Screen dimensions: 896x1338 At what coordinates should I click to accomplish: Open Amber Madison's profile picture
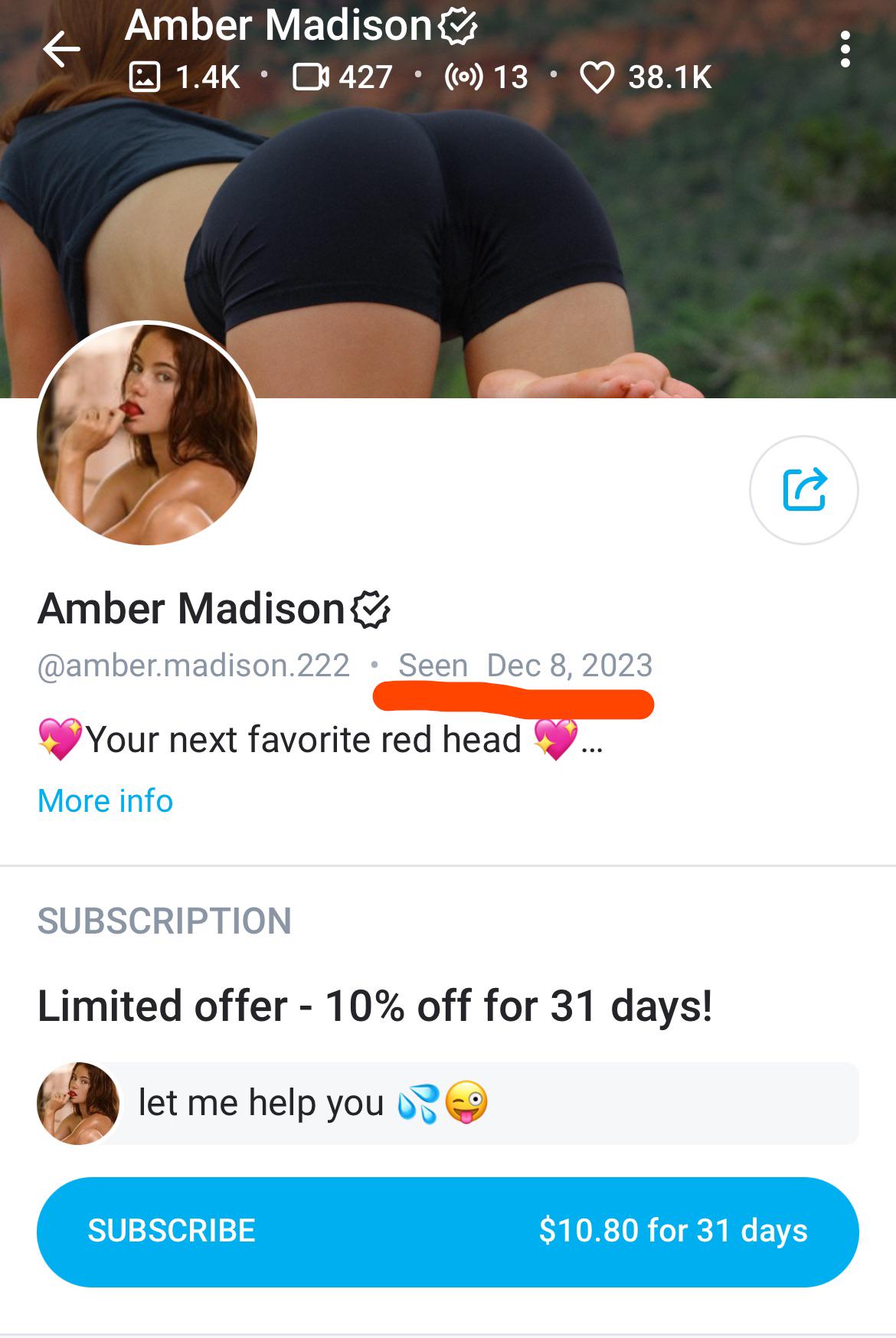coord(147,434)
